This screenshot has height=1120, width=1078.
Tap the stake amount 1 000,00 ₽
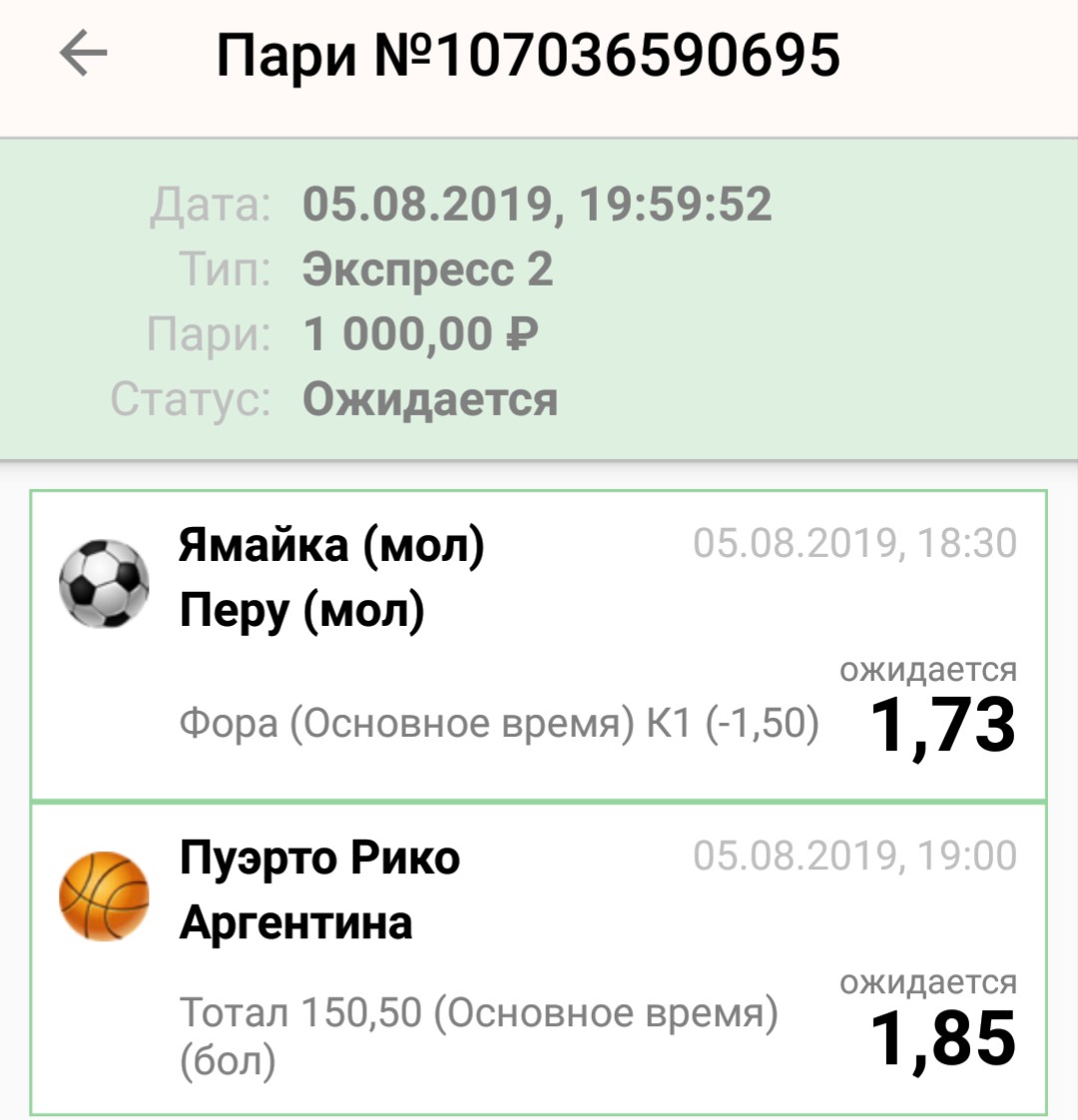(x=419, y=333)
